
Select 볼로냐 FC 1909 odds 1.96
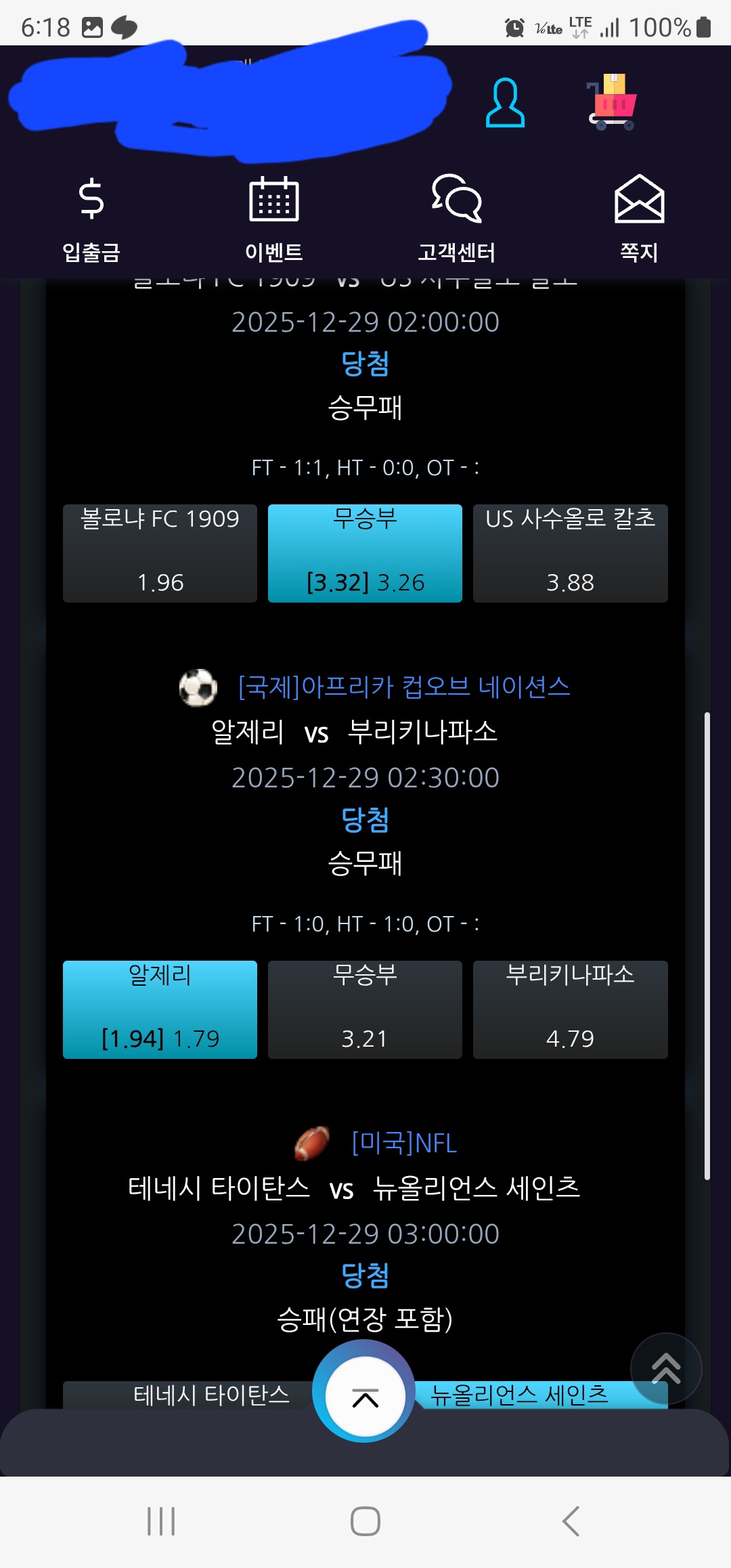[160, 553]
